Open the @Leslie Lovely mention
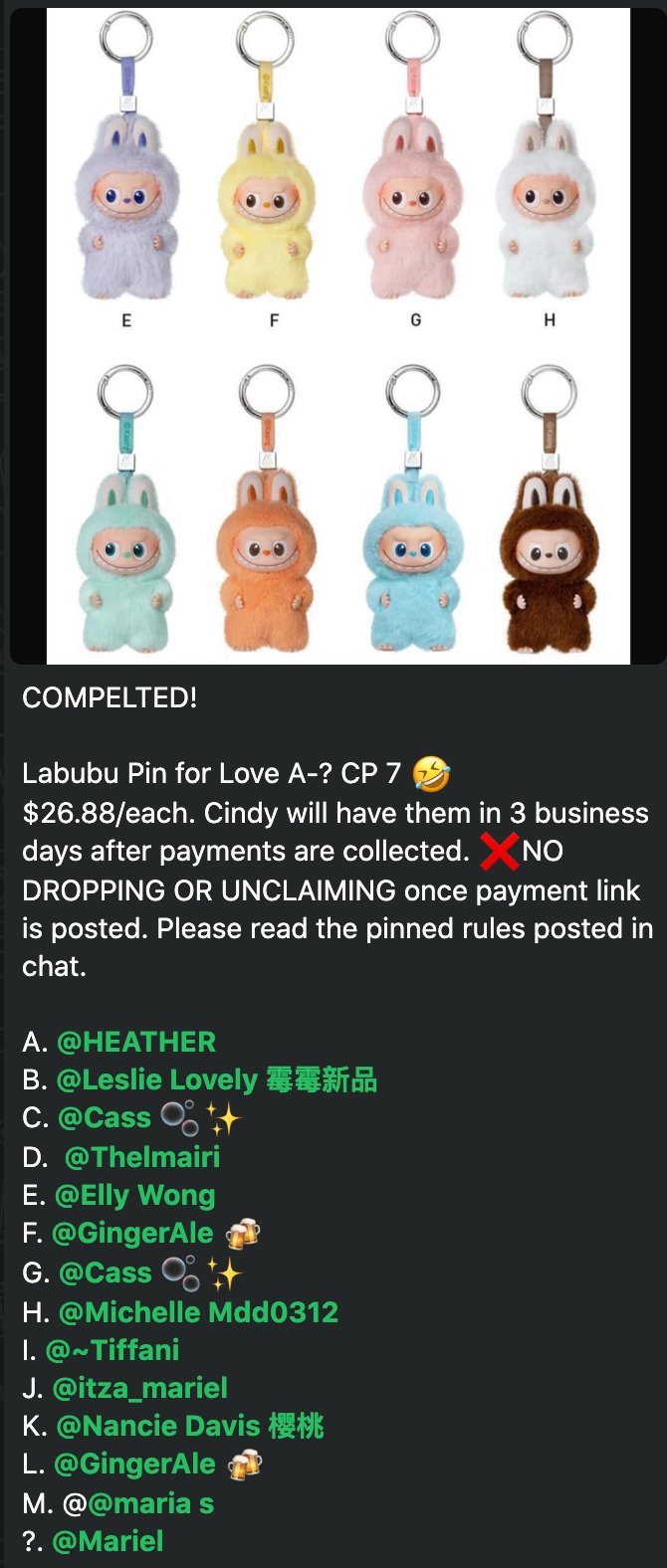Screen dimensions: 667x1568 (x=216, y=1079)
